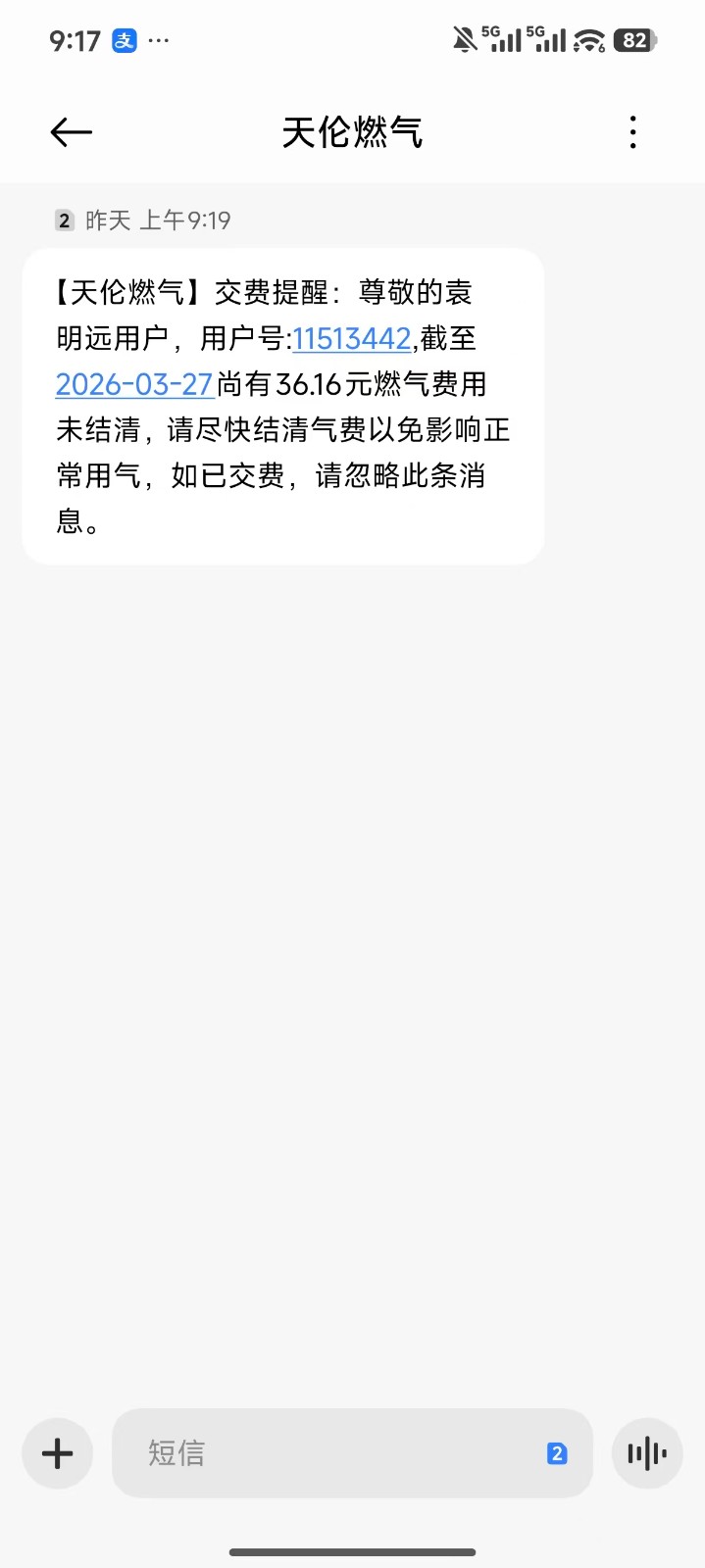Screen dimensions: 705x1568
Task: Open the 2026-03-27 date link
Action: point(134,384)
